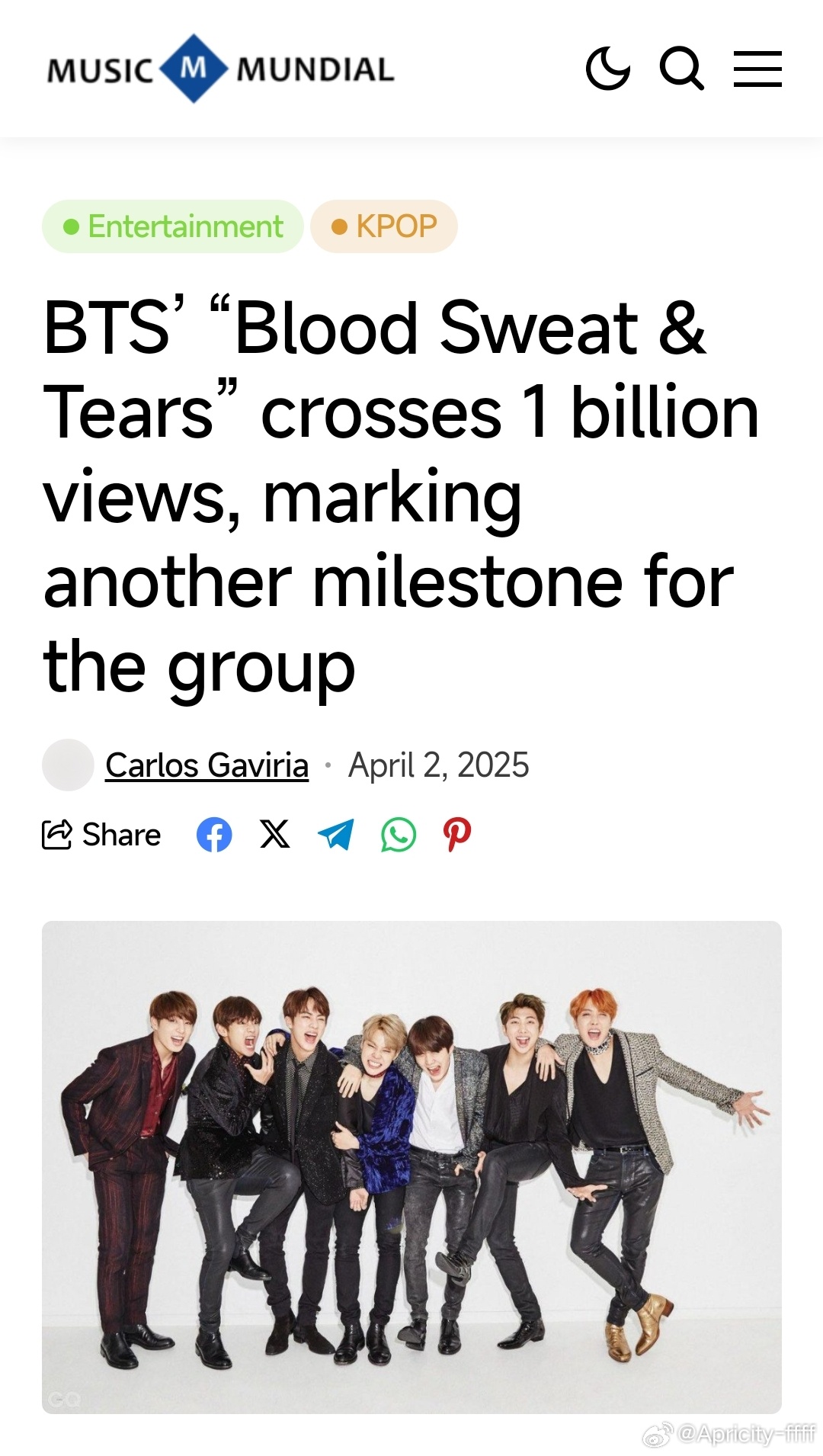Open the site search
The height and width of the screenshot is (1456, 823).
pos(681,69)
